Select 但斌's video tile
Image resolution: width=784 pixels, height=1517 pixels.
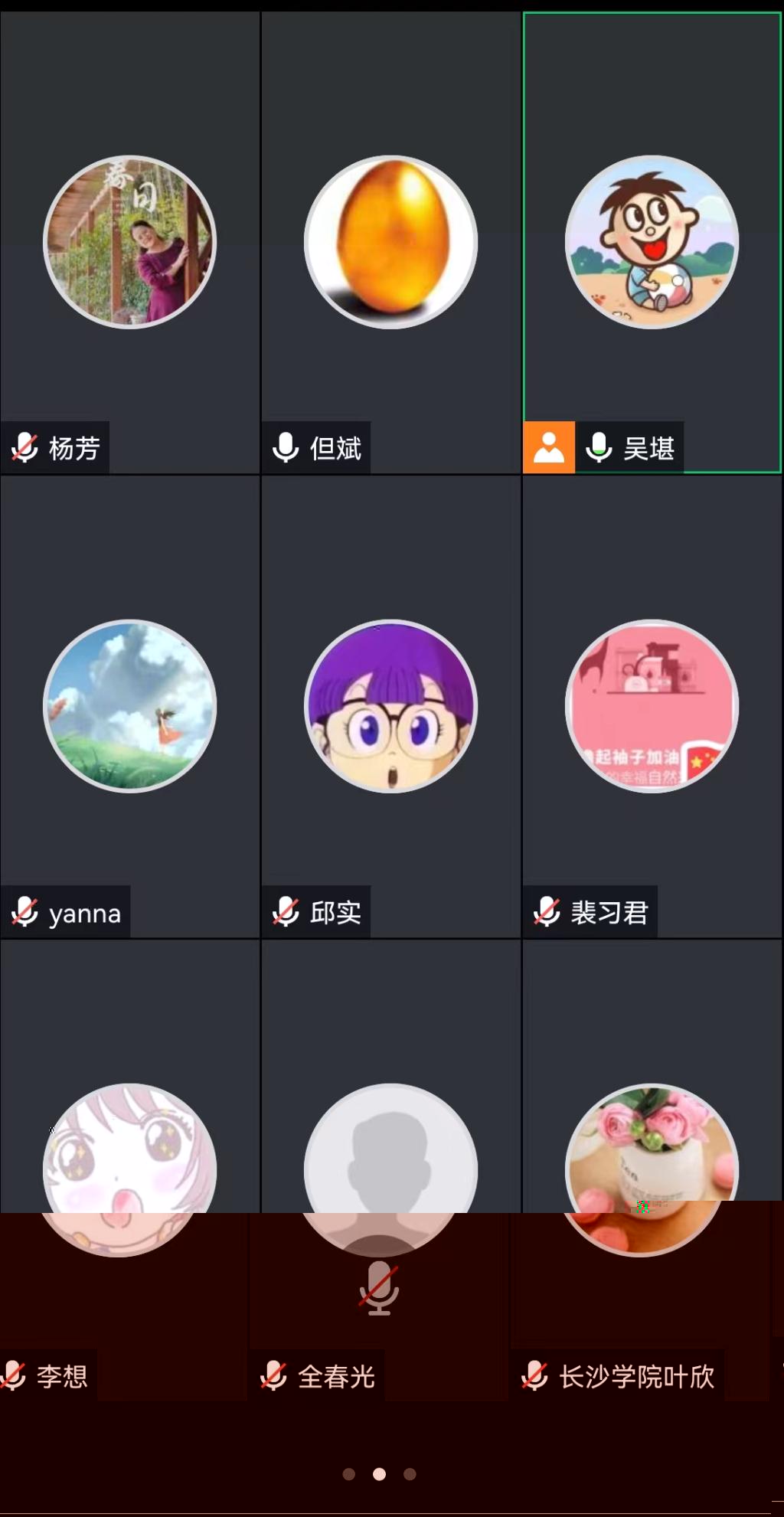(390, 242)
